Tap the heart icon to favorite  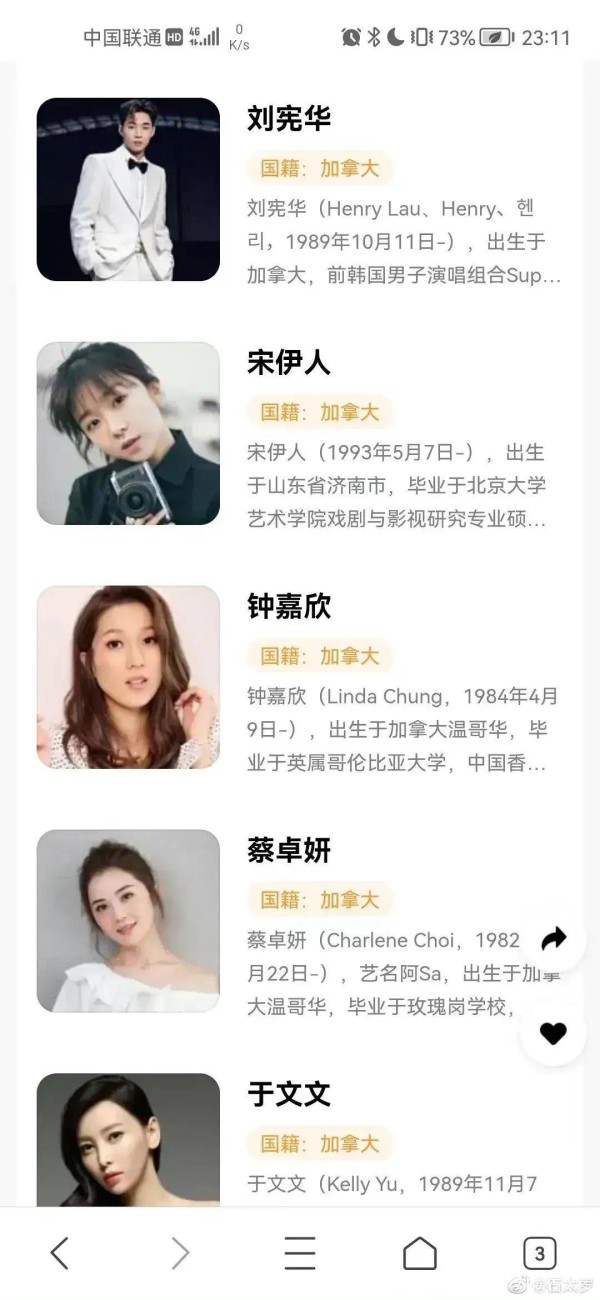(553, 1033)
